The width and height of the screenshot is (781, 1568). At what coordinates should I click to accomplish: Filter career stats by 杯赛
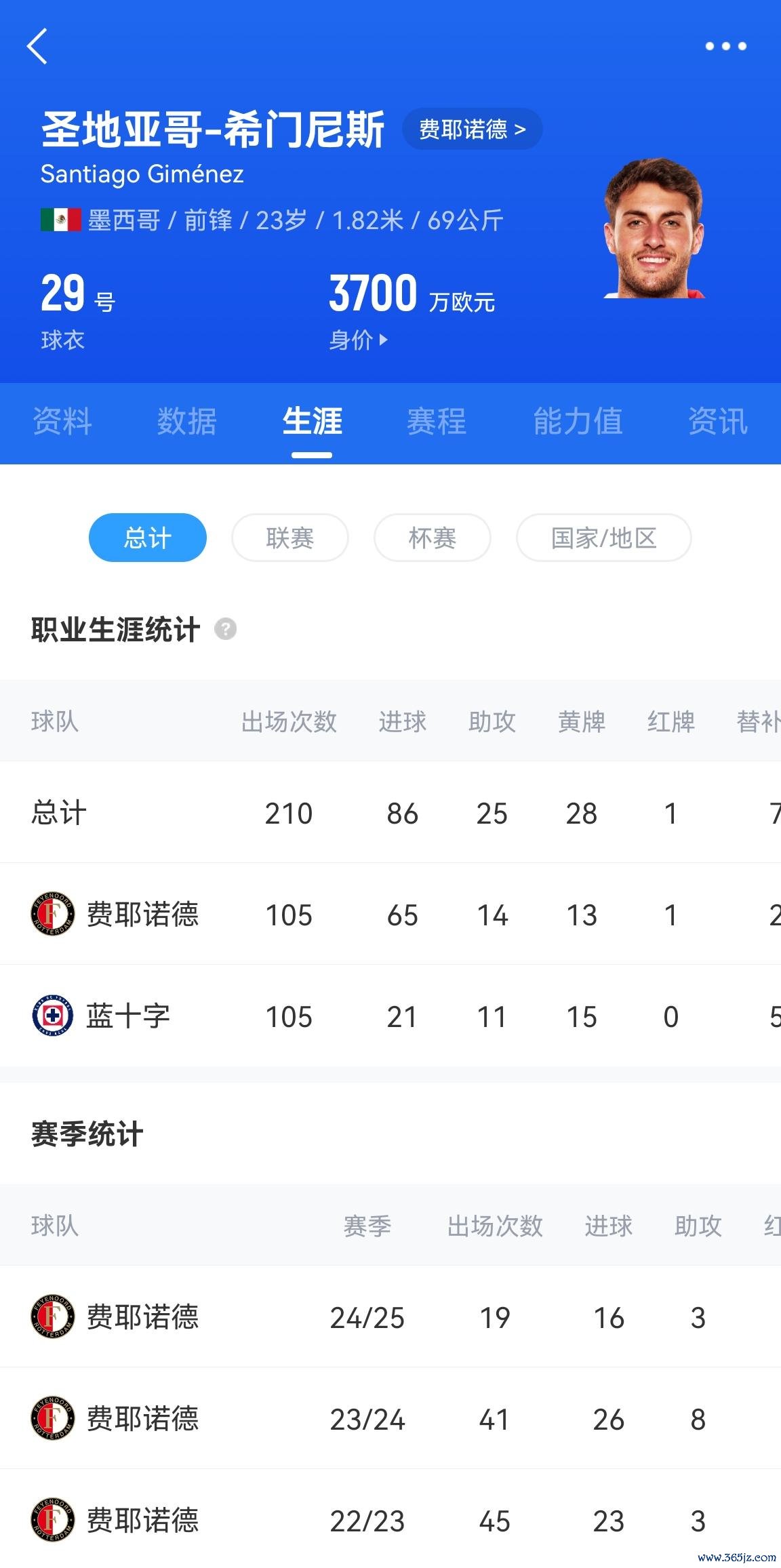click(432, 538)
